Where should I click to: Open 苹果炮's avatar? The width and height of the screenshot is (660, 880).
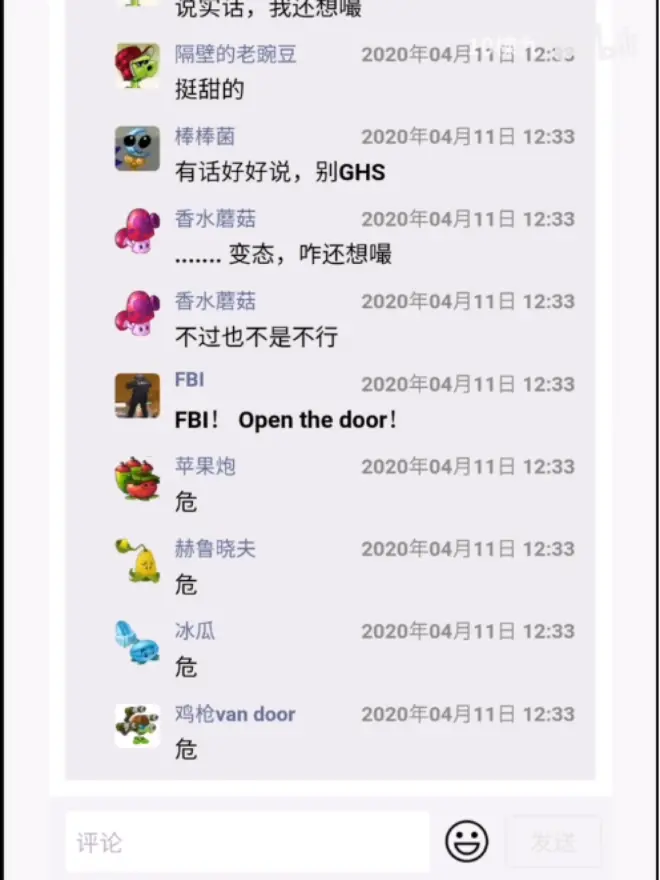coord(137,478)
